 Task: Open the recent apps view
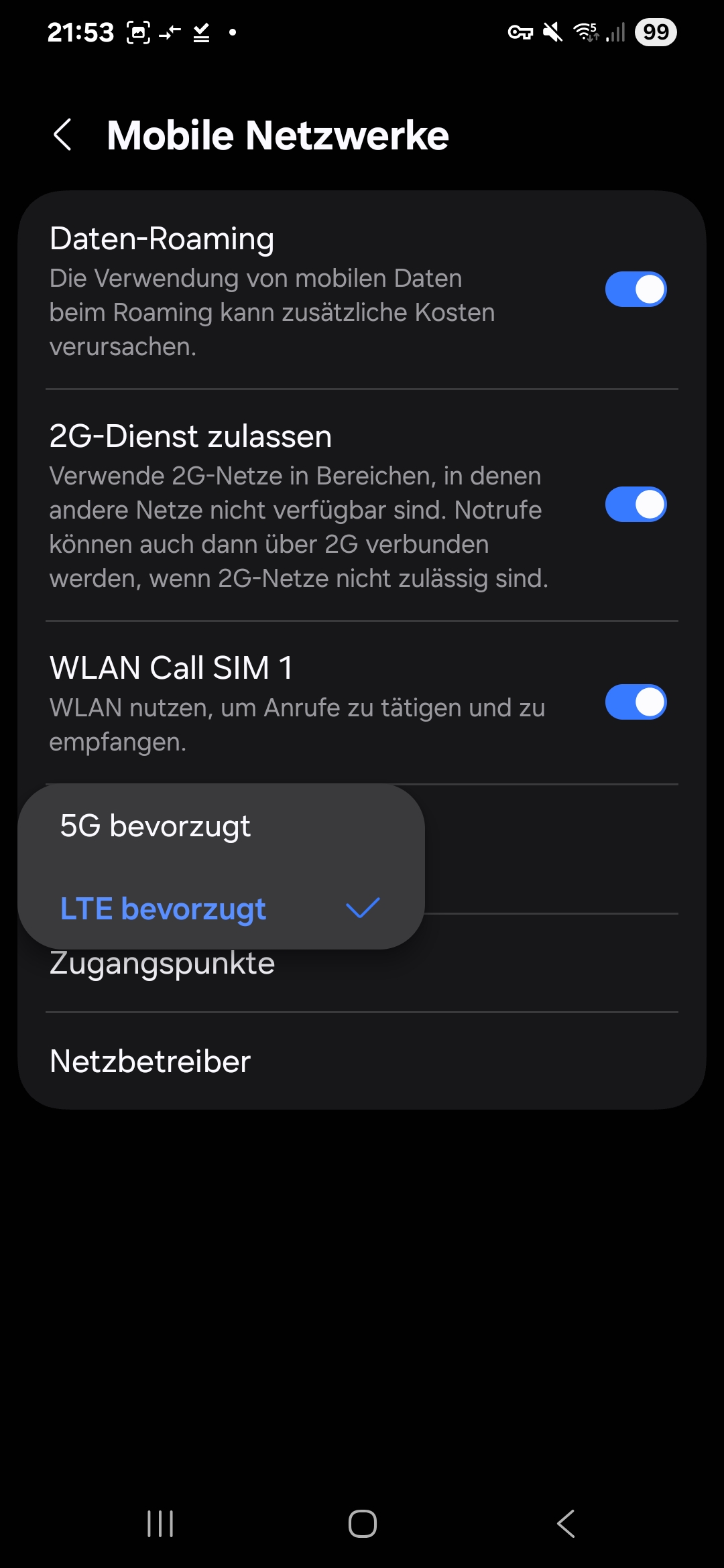[160, 1524]
